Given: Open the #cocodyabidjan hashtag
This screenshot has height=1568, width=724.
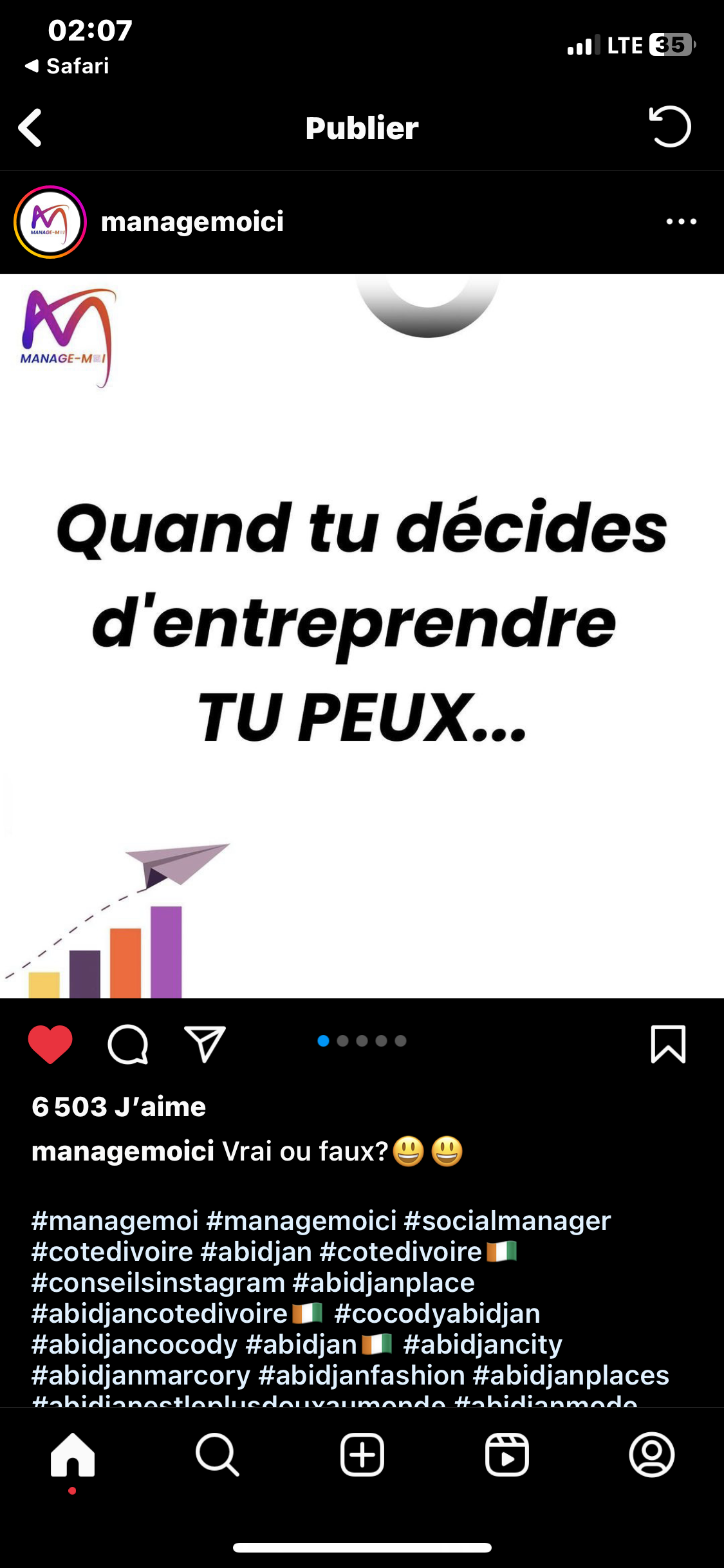Looking at the screenshot, I should 437,1313.
